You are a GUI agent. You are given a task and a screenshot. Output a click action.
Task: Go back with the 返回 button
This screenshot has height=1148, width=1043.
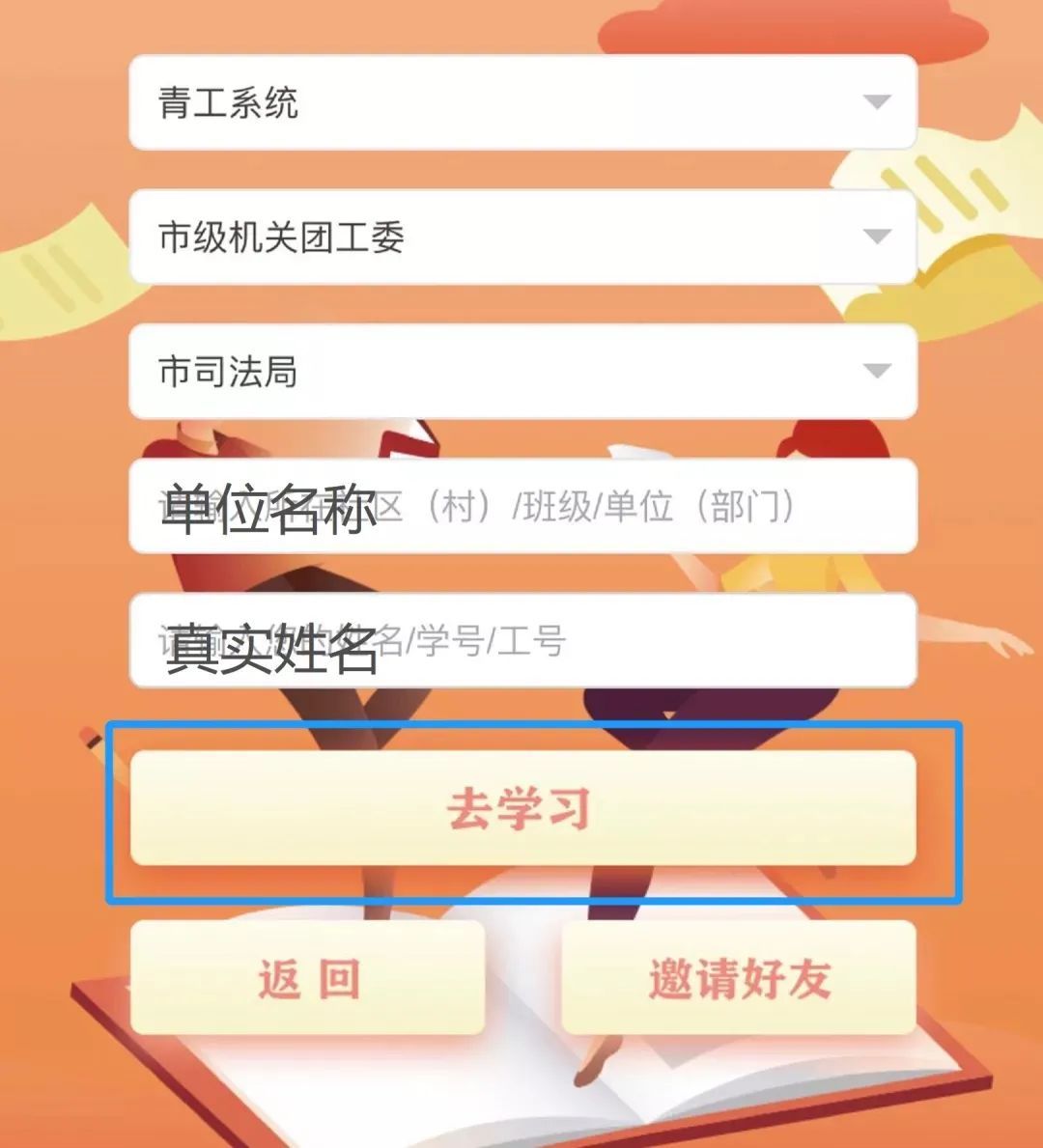tap(307, 977)
